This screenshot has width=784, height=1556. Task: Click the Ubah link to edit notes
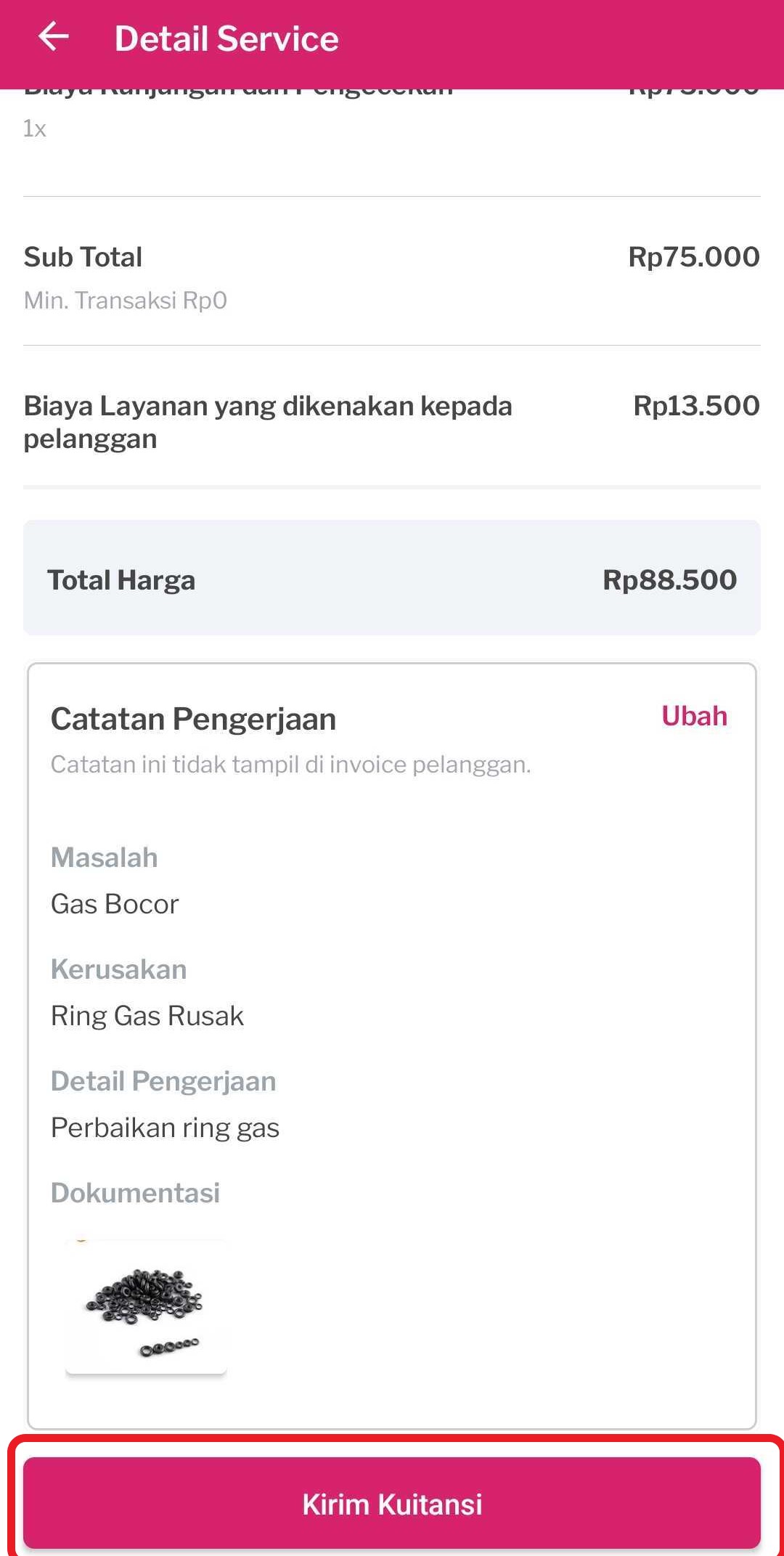coord(693,716)
